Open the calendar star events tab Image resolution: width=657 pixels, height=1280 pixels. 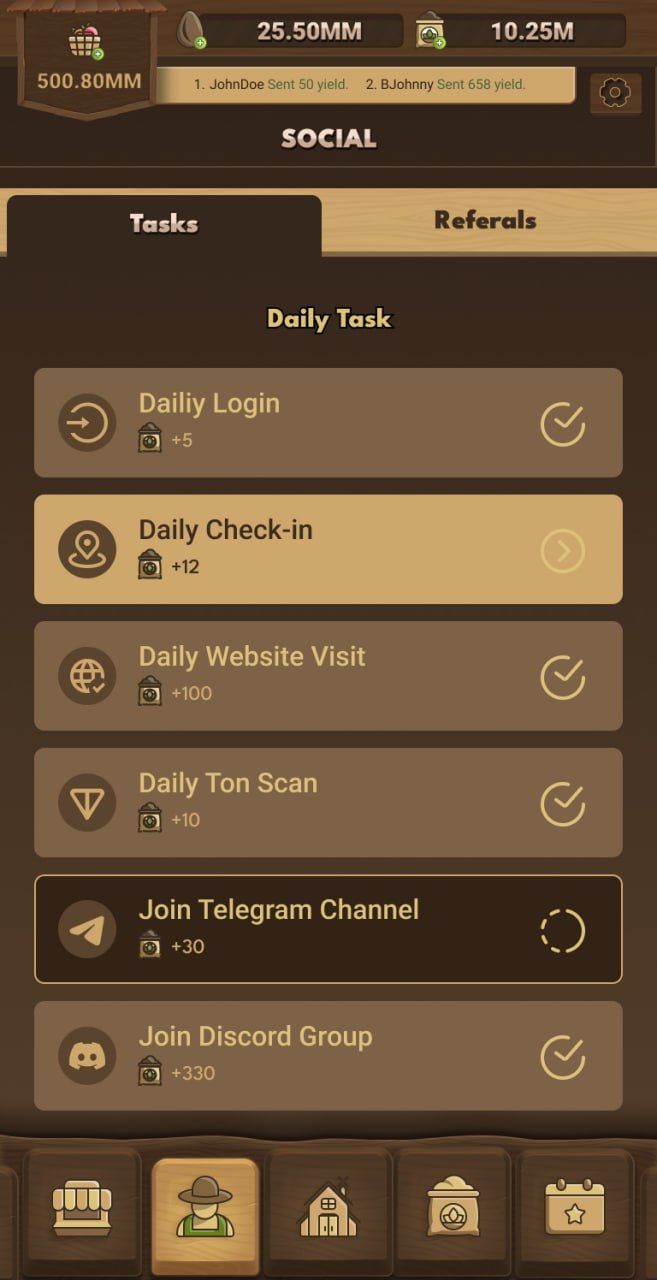[575, 1208]
